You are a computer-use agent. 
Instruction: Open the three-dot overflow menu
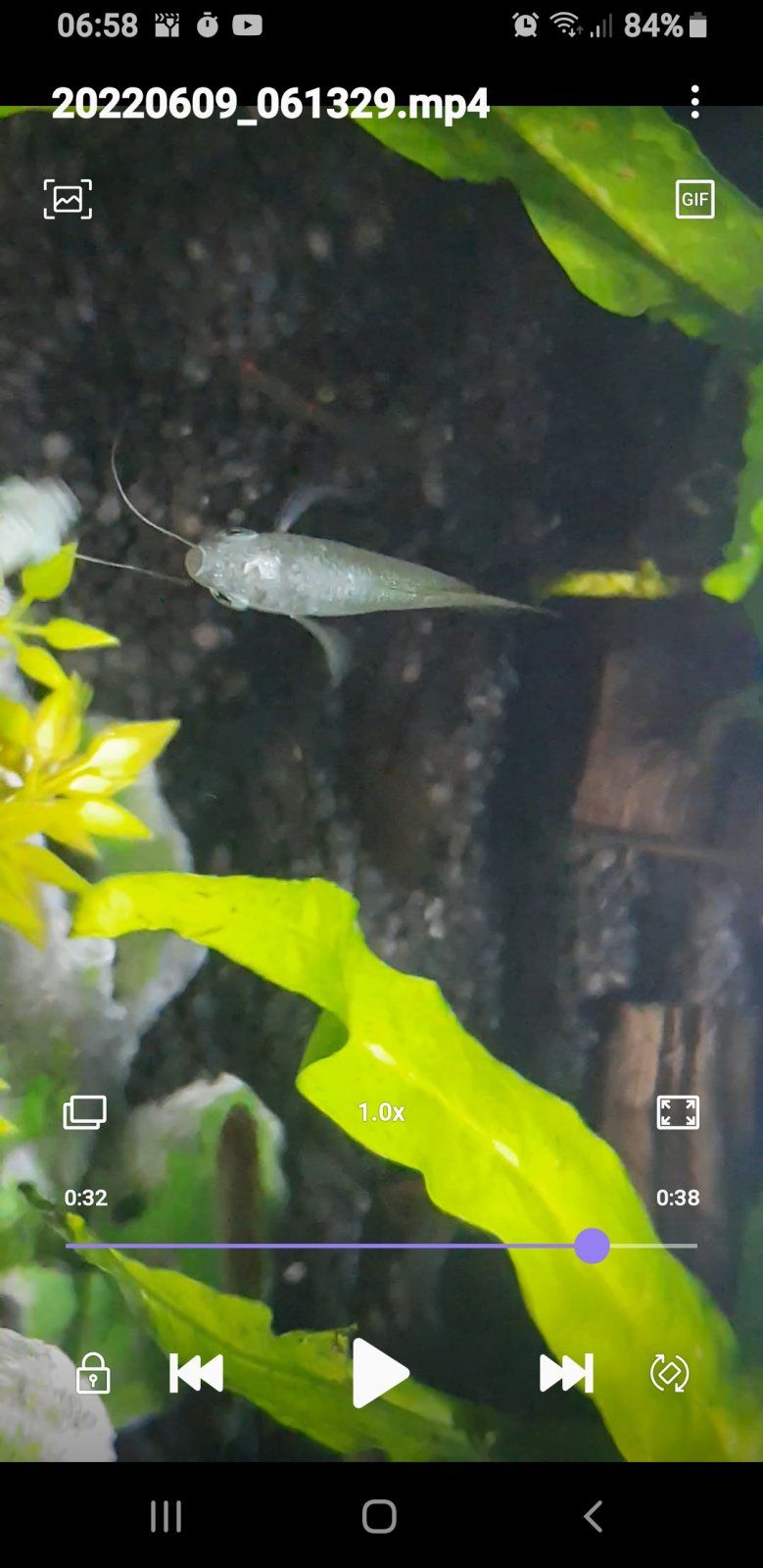[694, 102]
